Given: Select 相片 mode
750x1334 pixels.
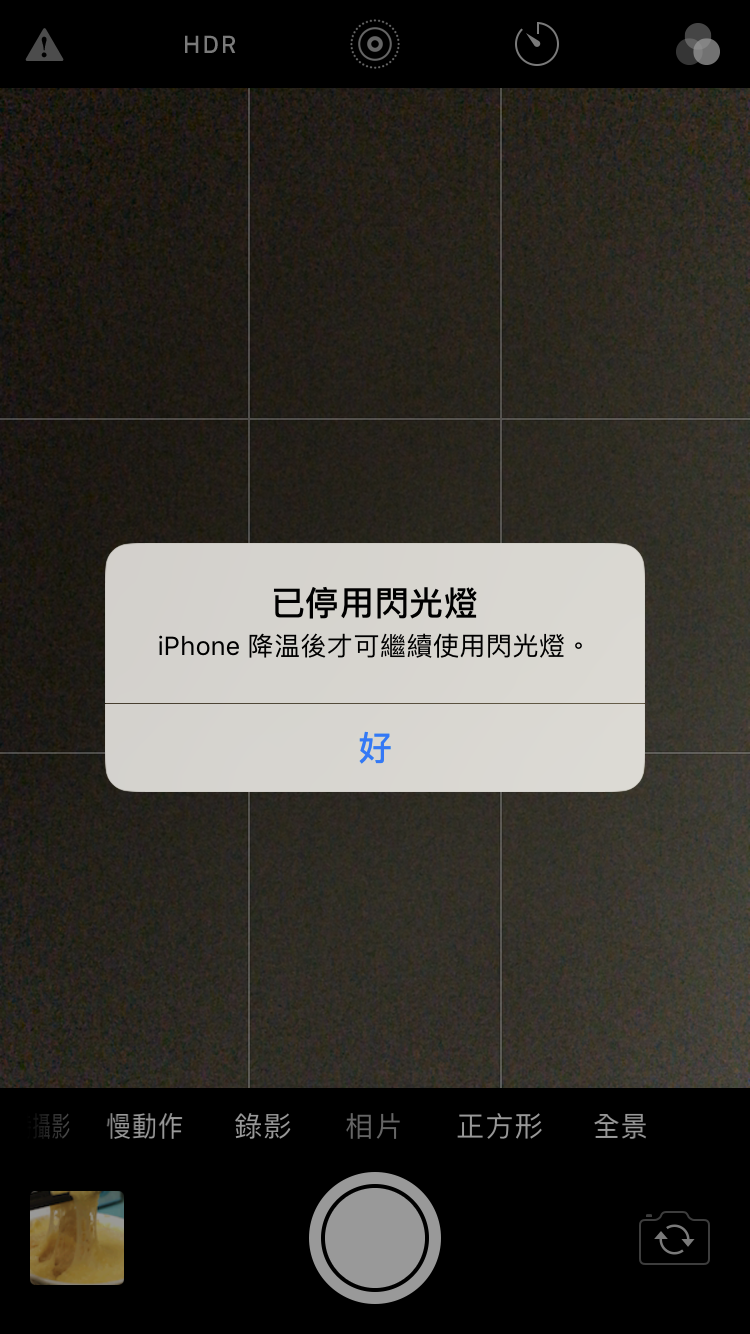Looking at the screenshot, I should tap(373, 1127).
